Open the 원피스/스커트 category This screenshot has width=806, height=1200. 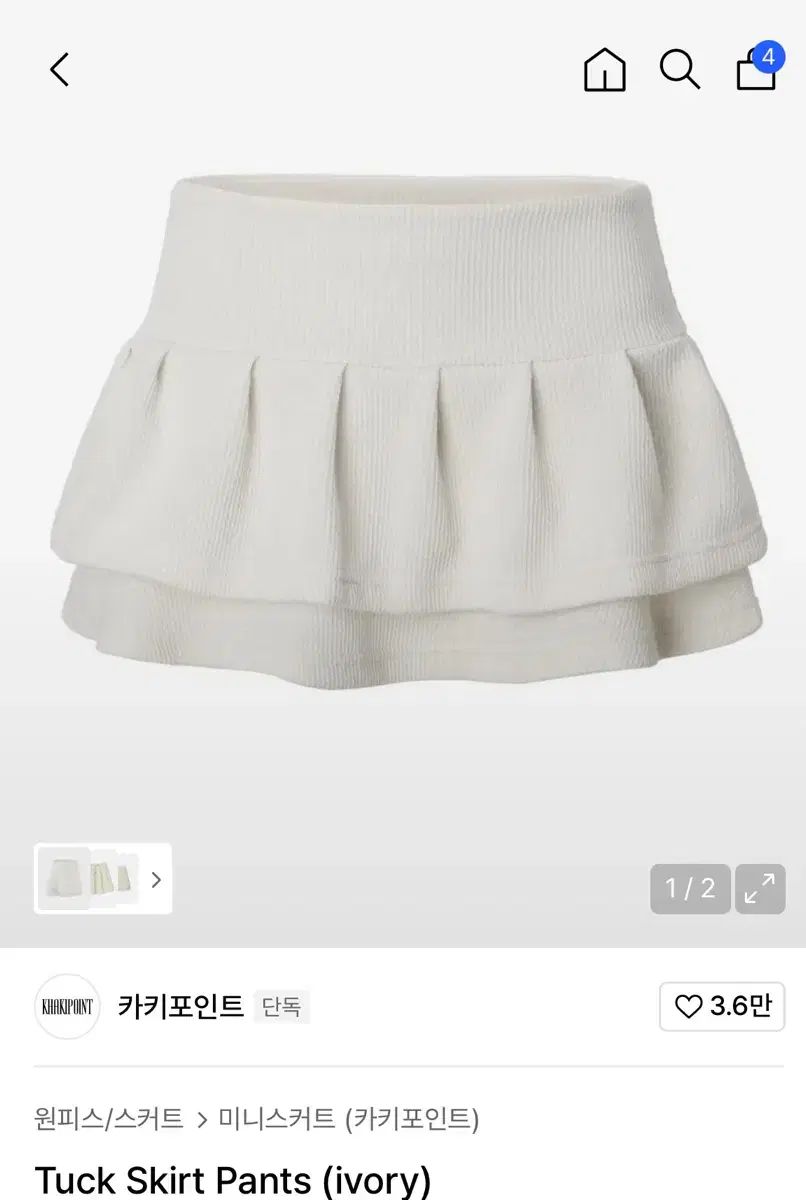(x=108, y=1118)
